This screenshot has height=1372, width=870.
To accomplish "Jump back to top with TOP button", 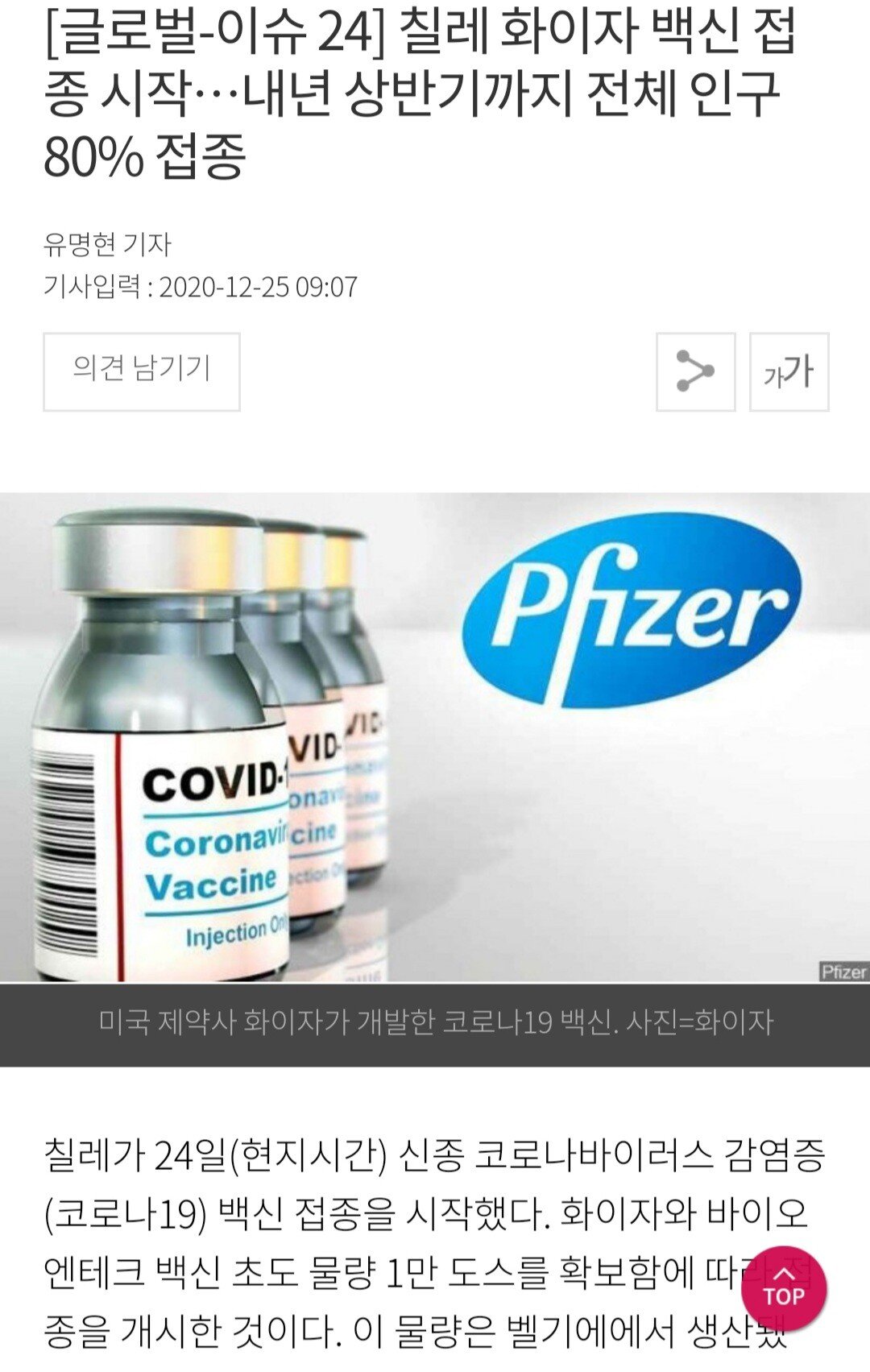I will (784, 1288).
